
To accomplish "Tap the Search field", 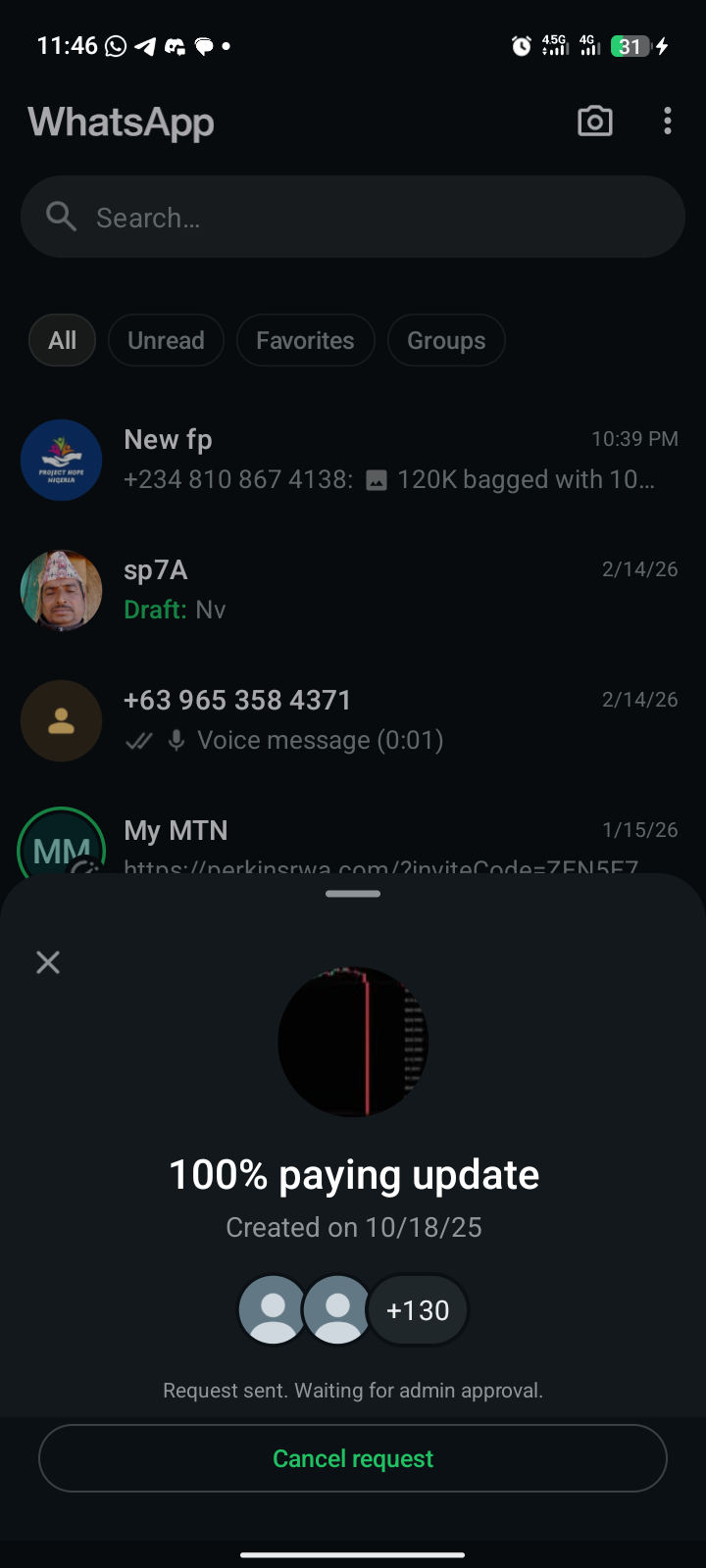I will [353, 218].
